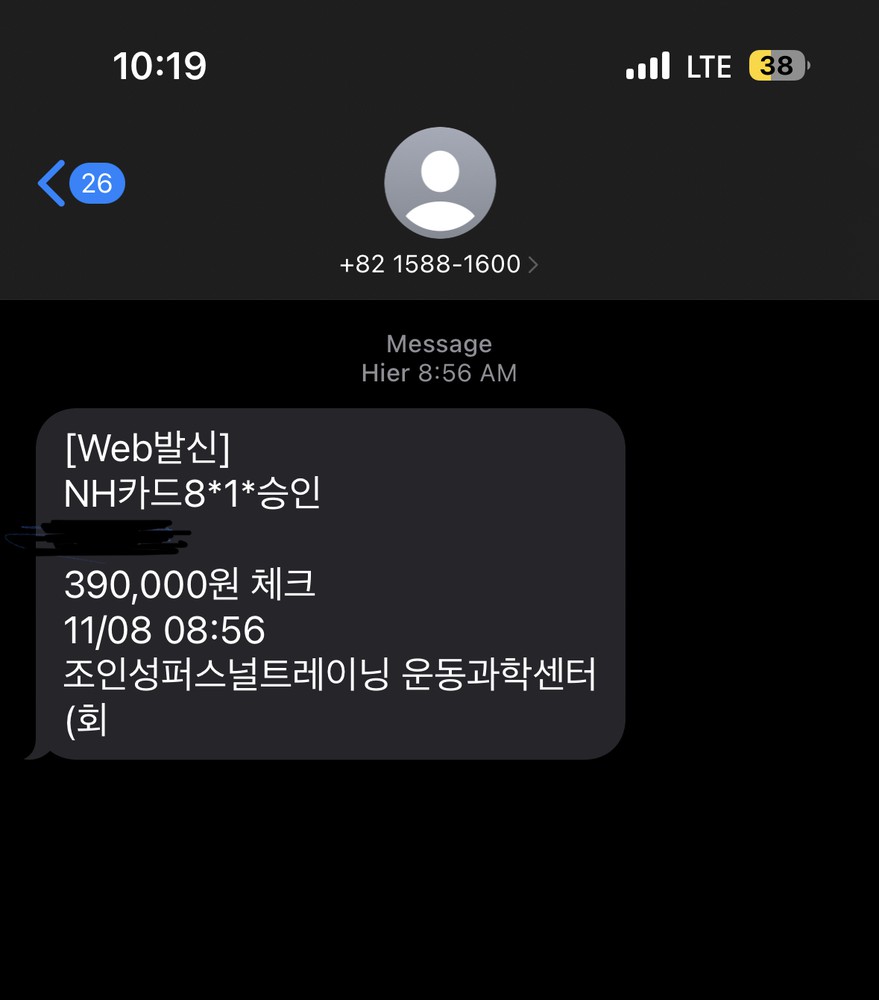Open contact details for +82 1588-1600
The image size is (879, 1000).
point(439,264)
